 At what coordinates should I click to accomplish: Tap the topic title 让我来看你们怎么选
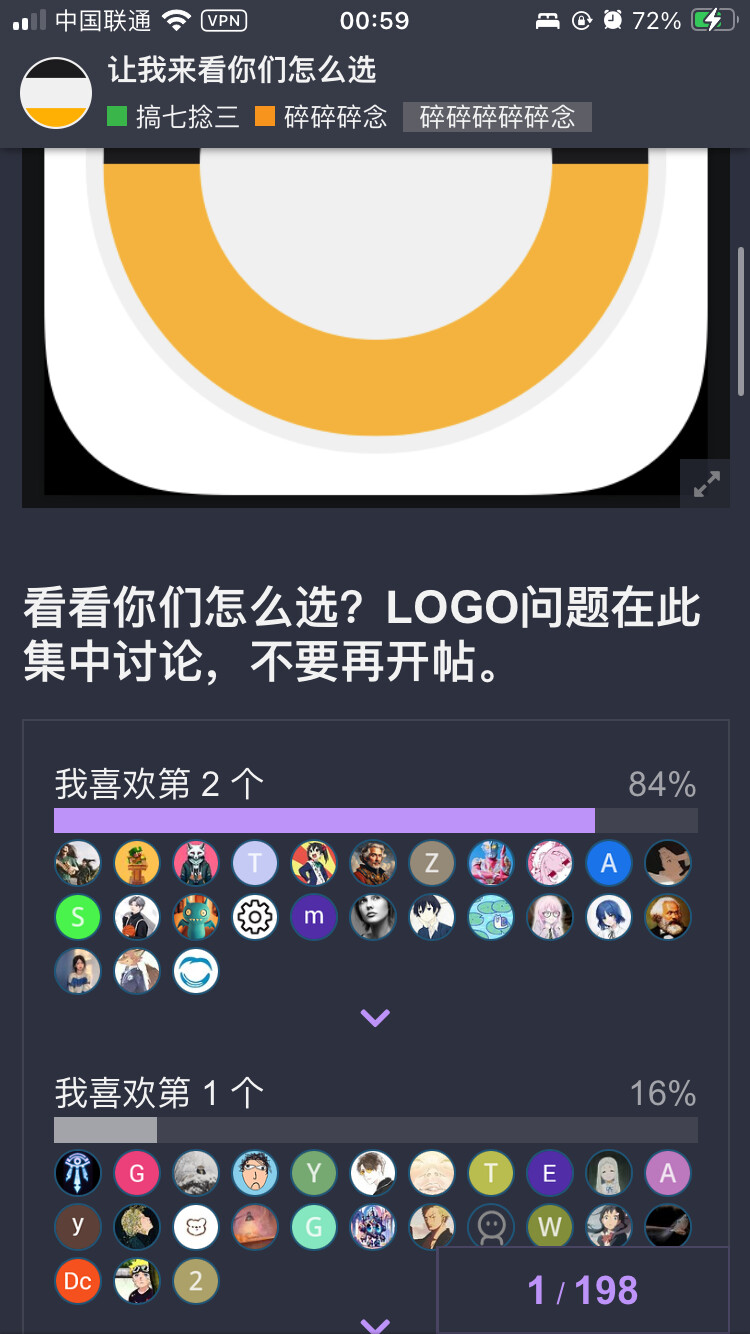pyautogui.click(x=242, y=69)
